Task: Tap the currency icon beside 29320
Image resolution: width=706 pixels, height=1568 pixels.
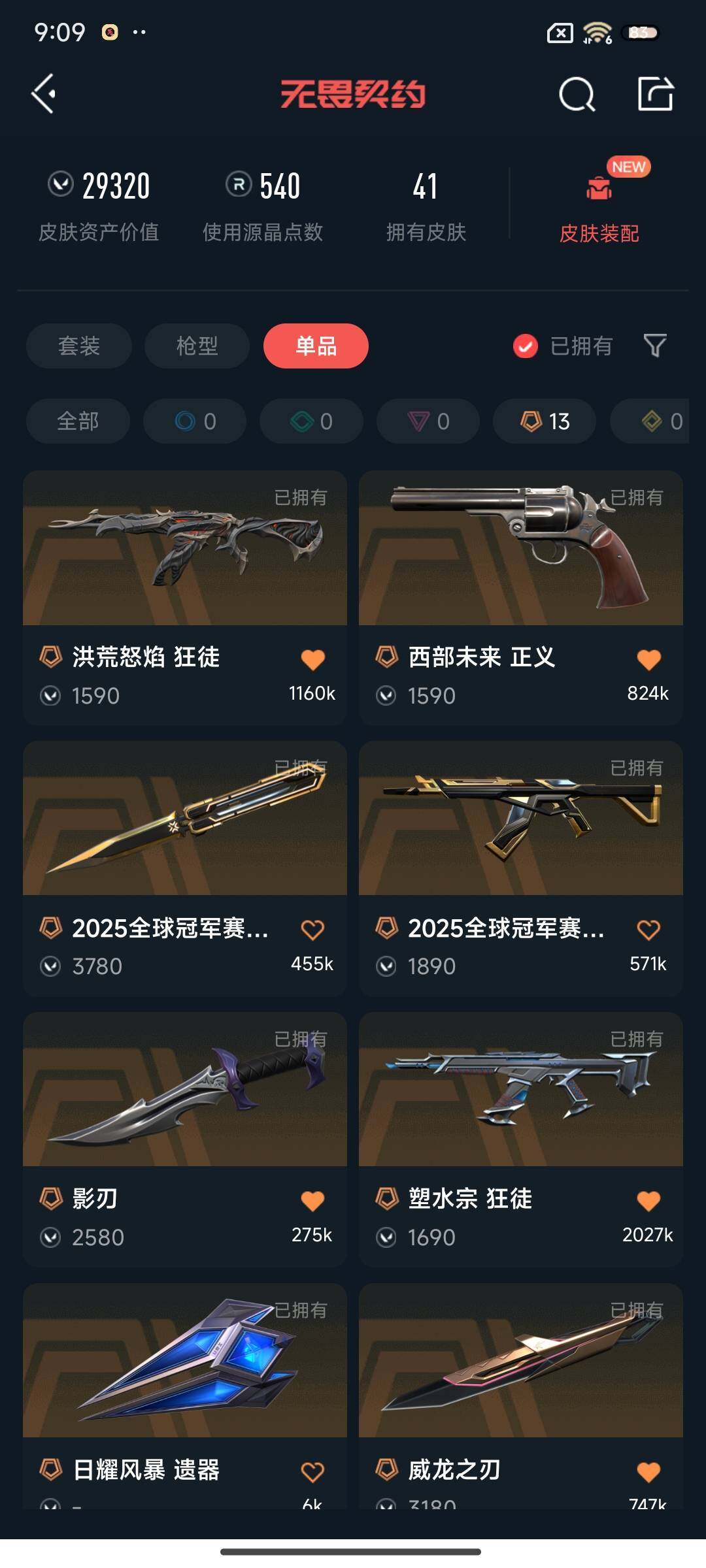Action: (x=59, y=186)
